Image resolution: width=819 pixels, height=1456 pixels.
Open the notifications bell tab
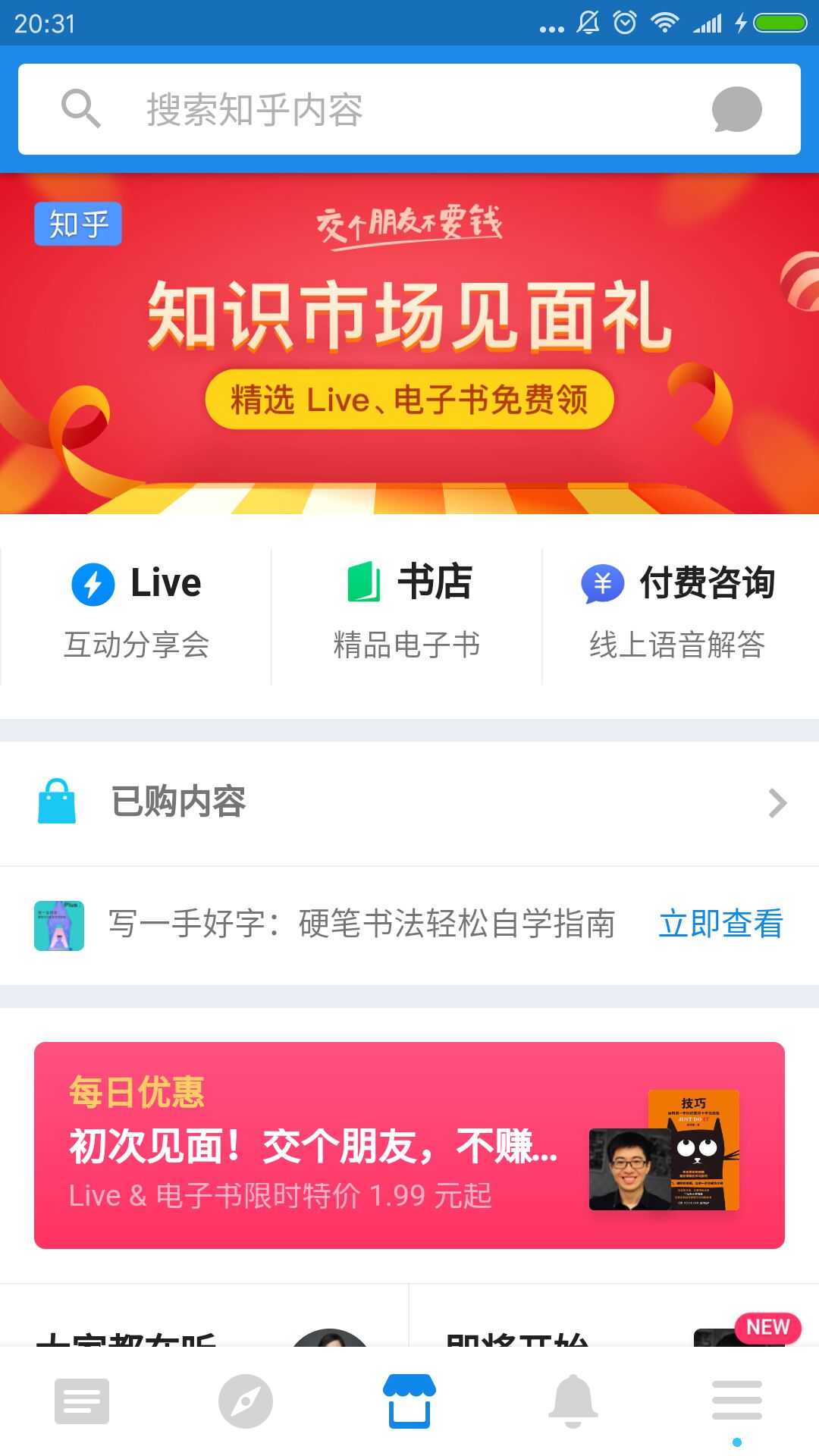click(573, 1401)
